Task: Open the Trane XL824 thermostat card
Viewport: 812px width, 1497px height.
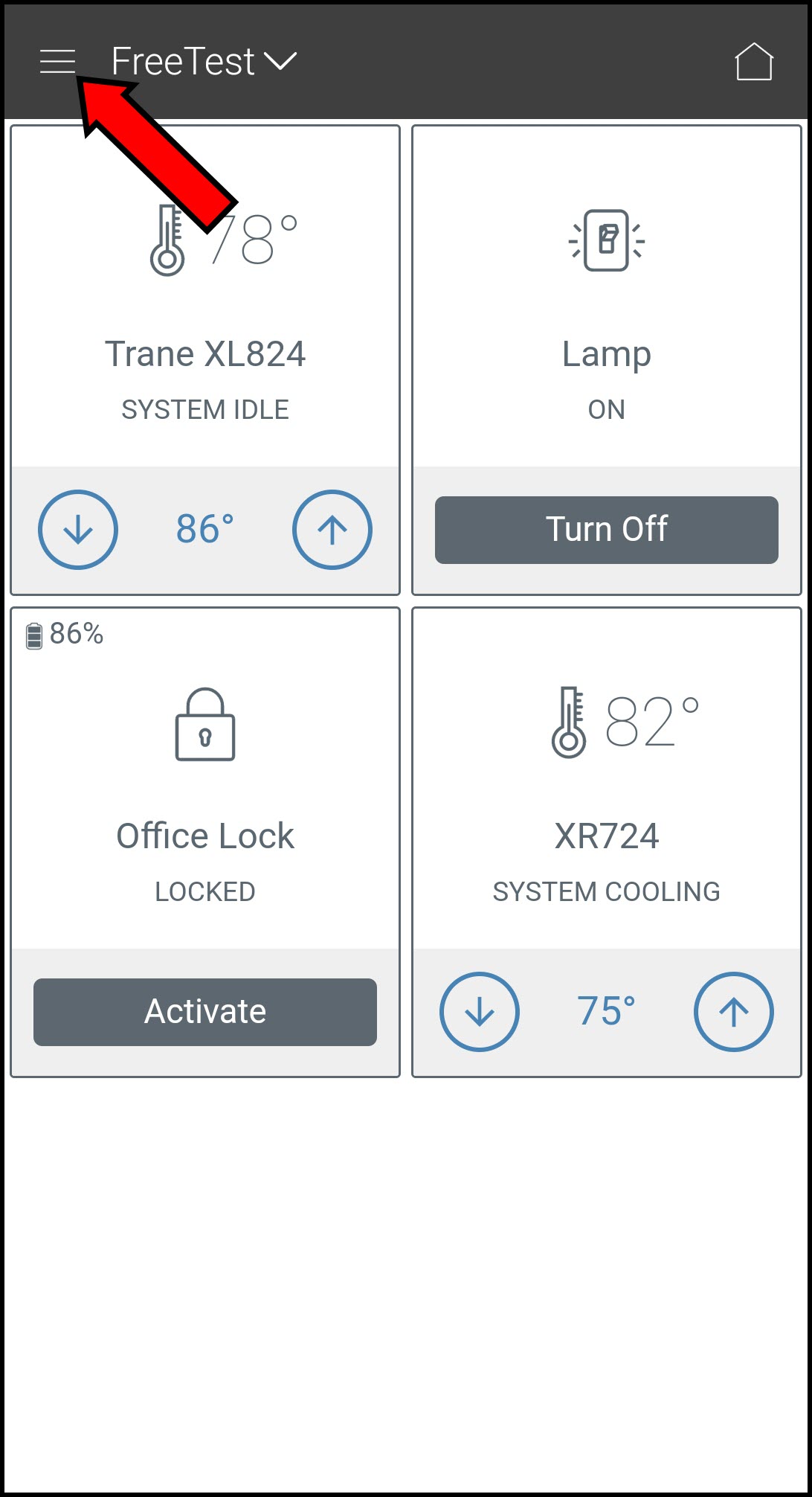Action: [x=205, y=353]
